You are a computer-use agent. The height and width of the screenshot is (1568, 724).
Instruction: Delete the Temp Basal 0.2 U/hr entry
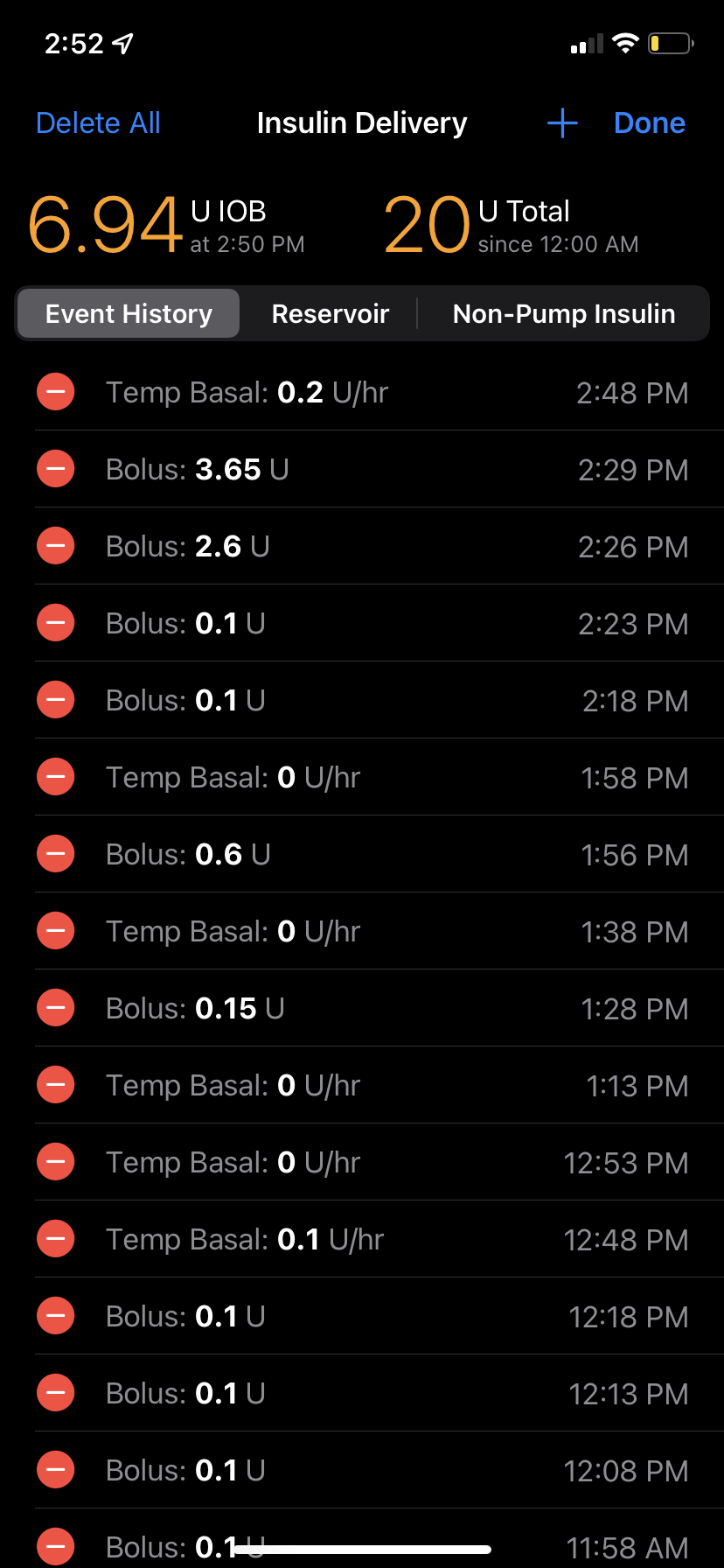[55, 392]
